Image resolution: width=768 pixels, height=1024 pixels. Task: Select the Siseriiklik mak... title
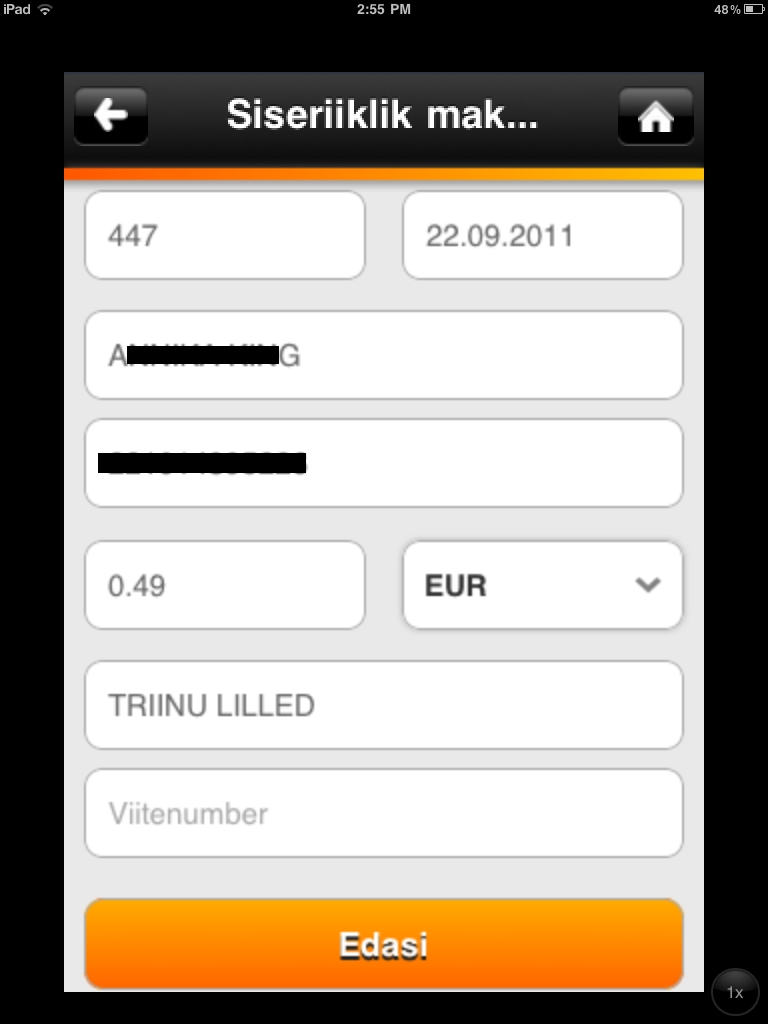[x=383, y=114]
